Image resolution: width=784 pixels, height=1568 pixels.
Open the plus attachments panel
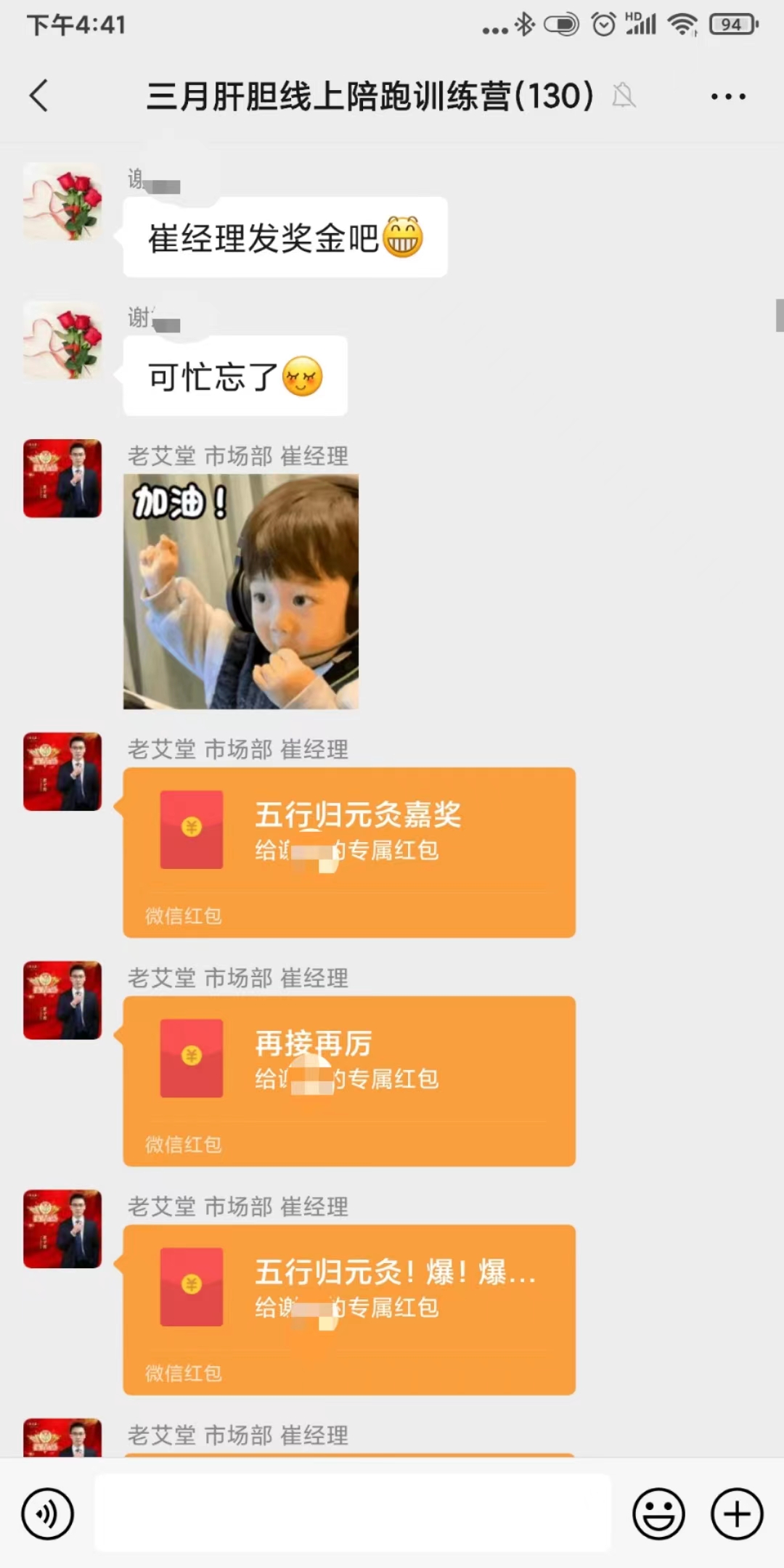click(x=736, y=1514)
